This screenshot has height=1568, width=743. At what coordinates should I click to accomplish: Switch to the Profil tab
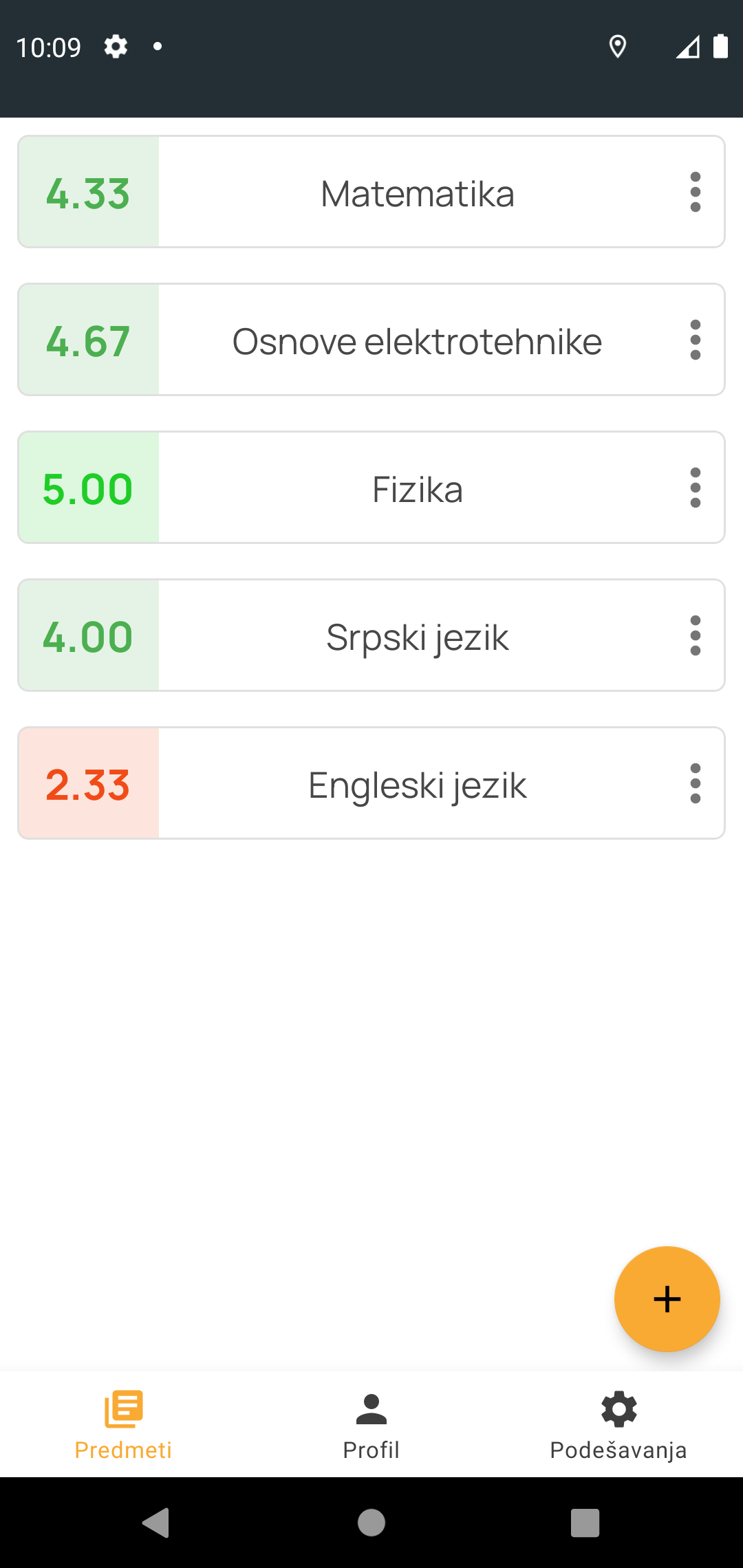[x=371, y=1425]
